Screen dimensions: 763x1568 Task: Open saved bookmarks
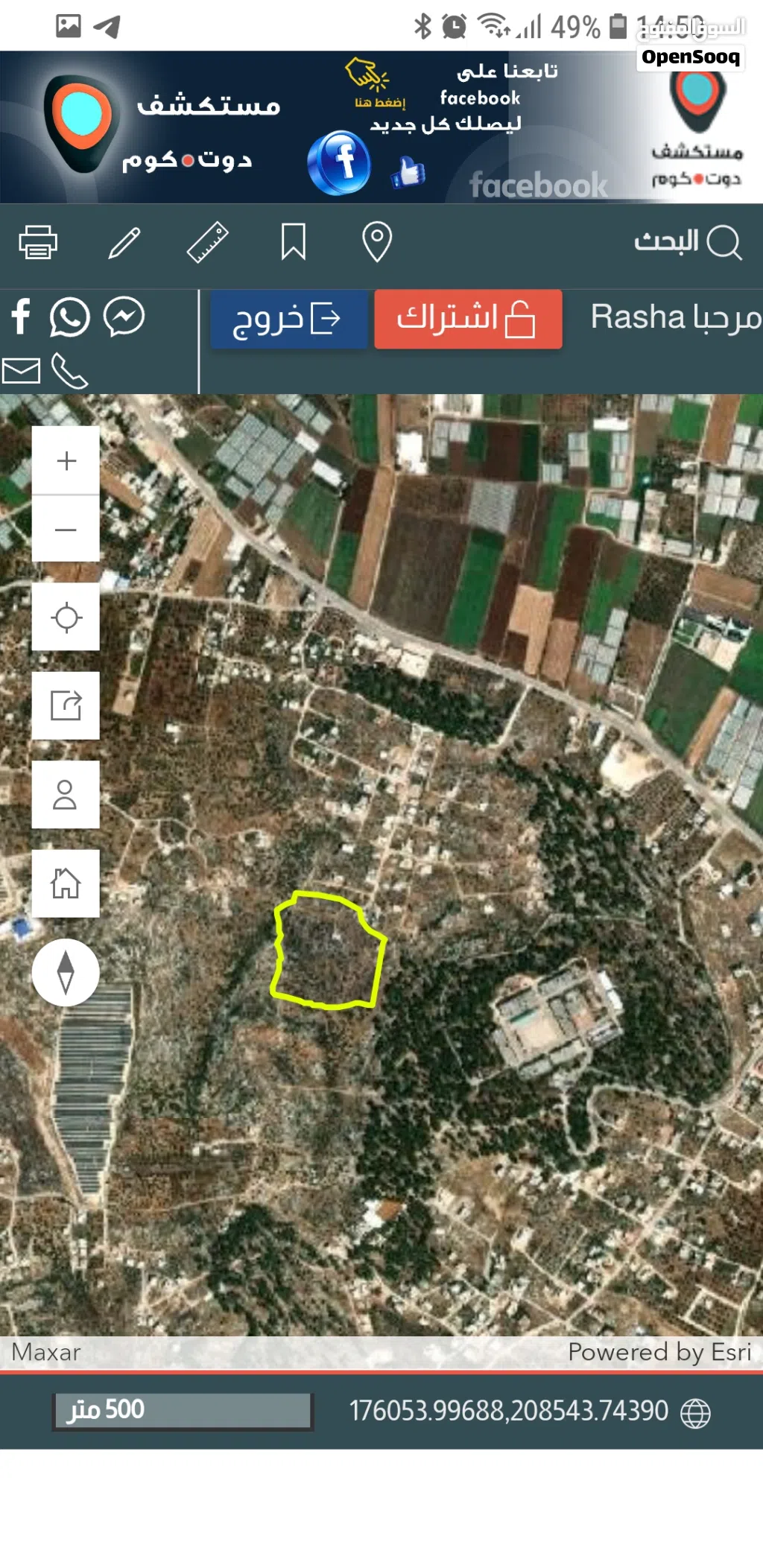click(x=293, y=242)
